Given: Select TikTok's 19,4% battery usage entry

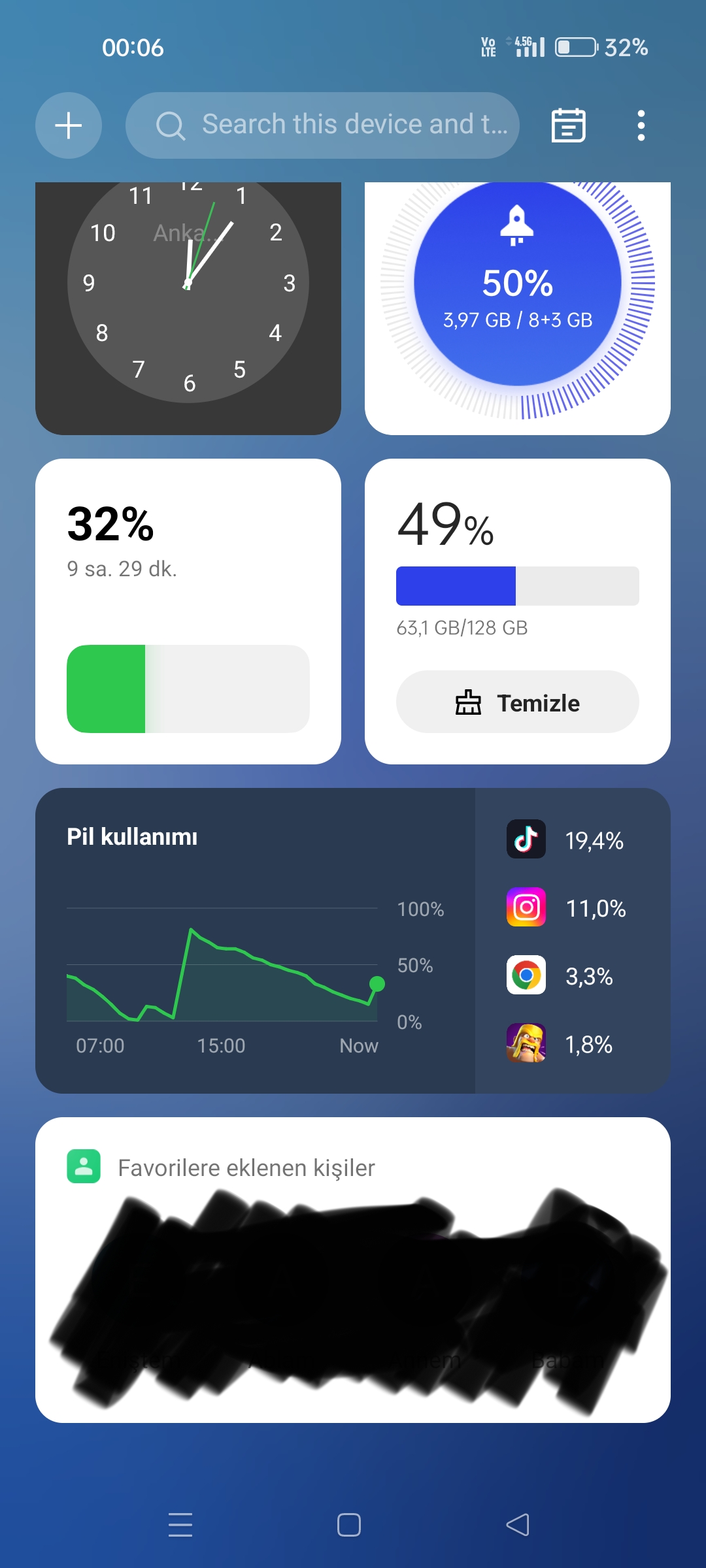Looking at the screenshot, I should pyautogui.click(x=566, y=840).
